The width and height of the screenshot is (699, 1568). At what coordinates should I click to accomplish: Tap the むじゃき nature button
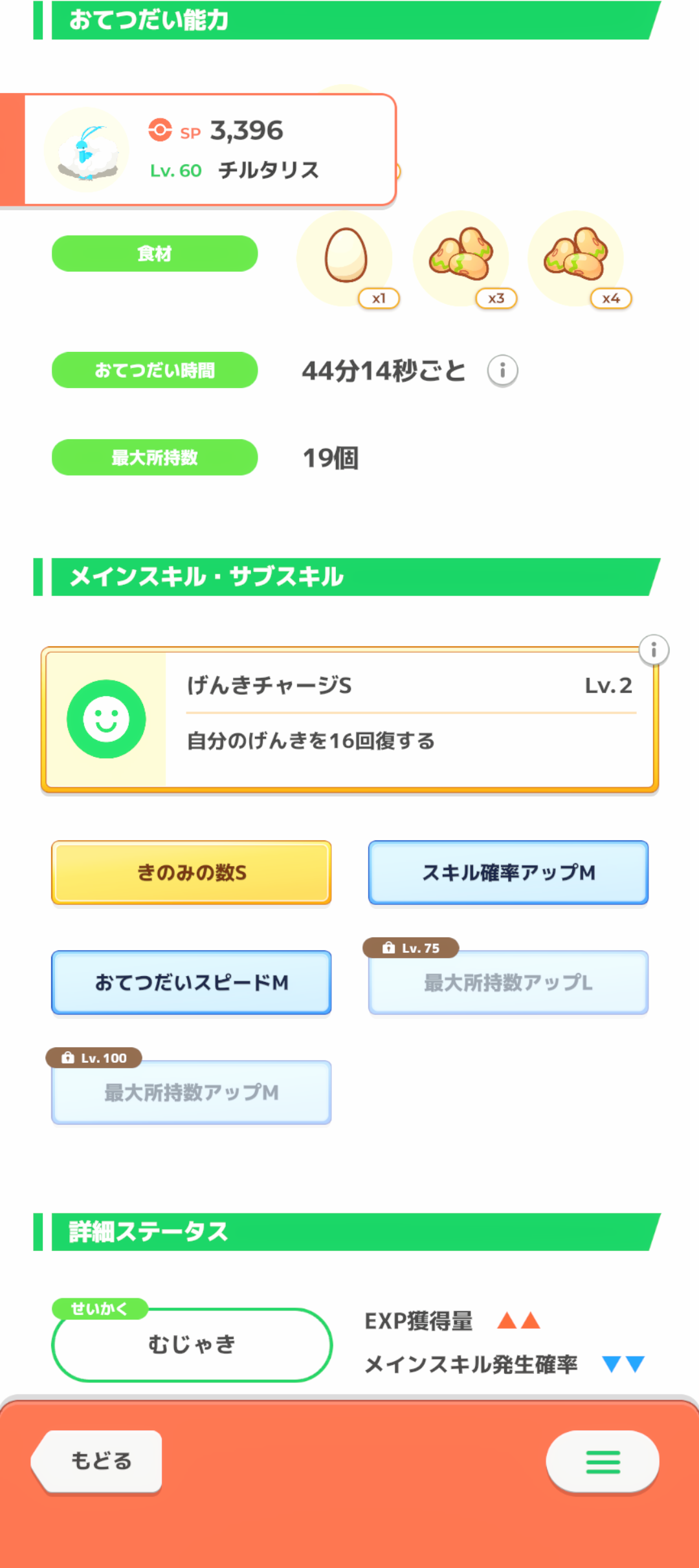pyautogui.click(x=192, y=1345)
